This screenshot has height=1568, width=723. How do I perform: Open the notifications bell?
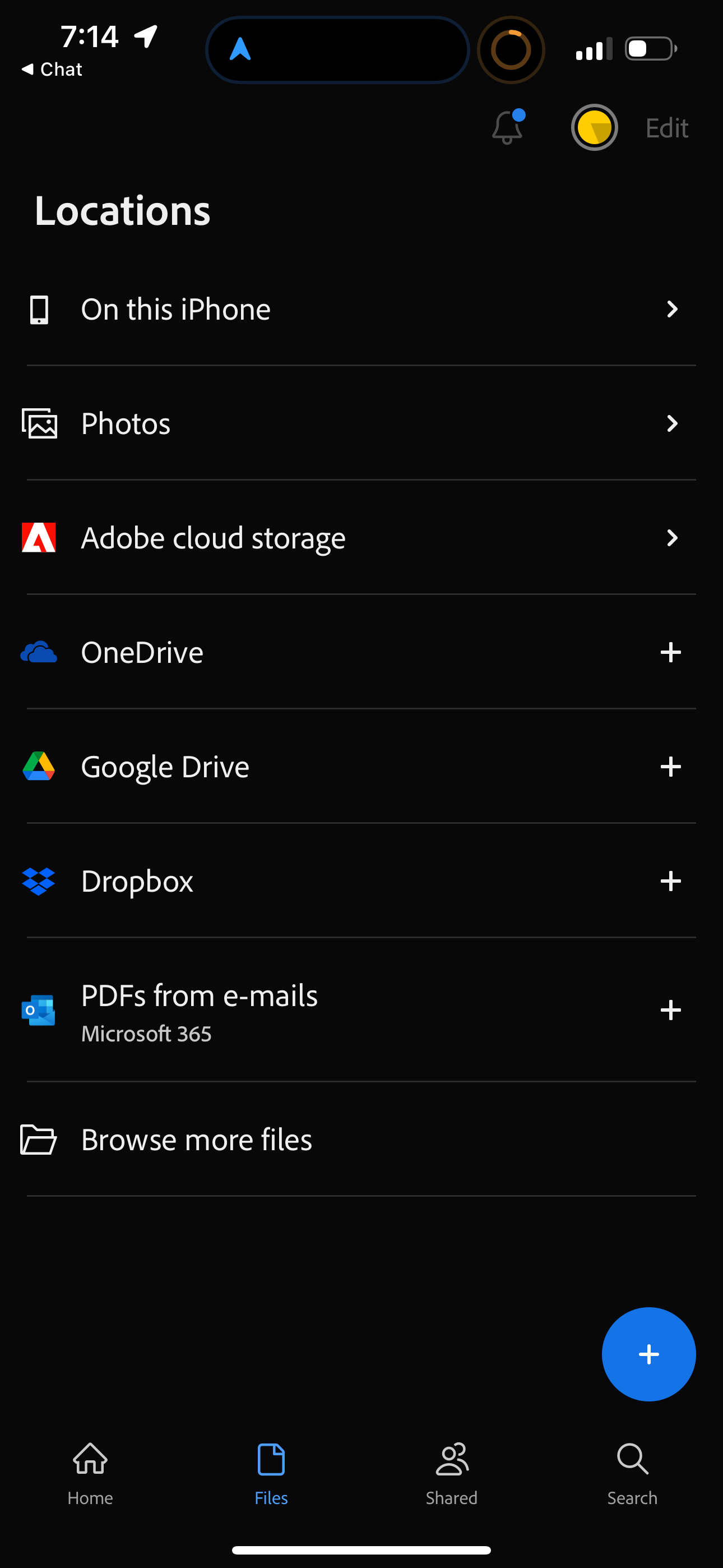point(506,127)
